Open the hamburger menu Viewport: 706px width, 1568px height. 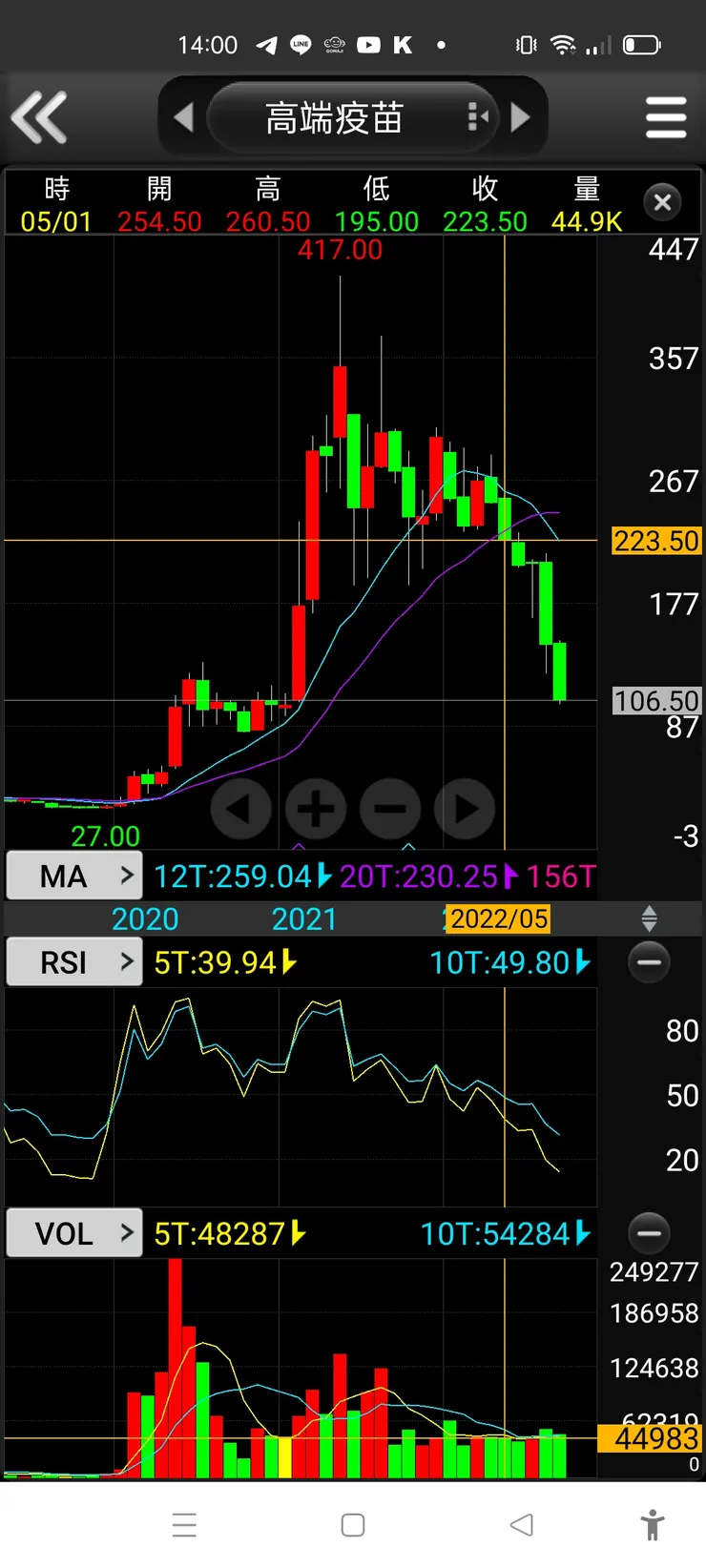tap(666, 117)
